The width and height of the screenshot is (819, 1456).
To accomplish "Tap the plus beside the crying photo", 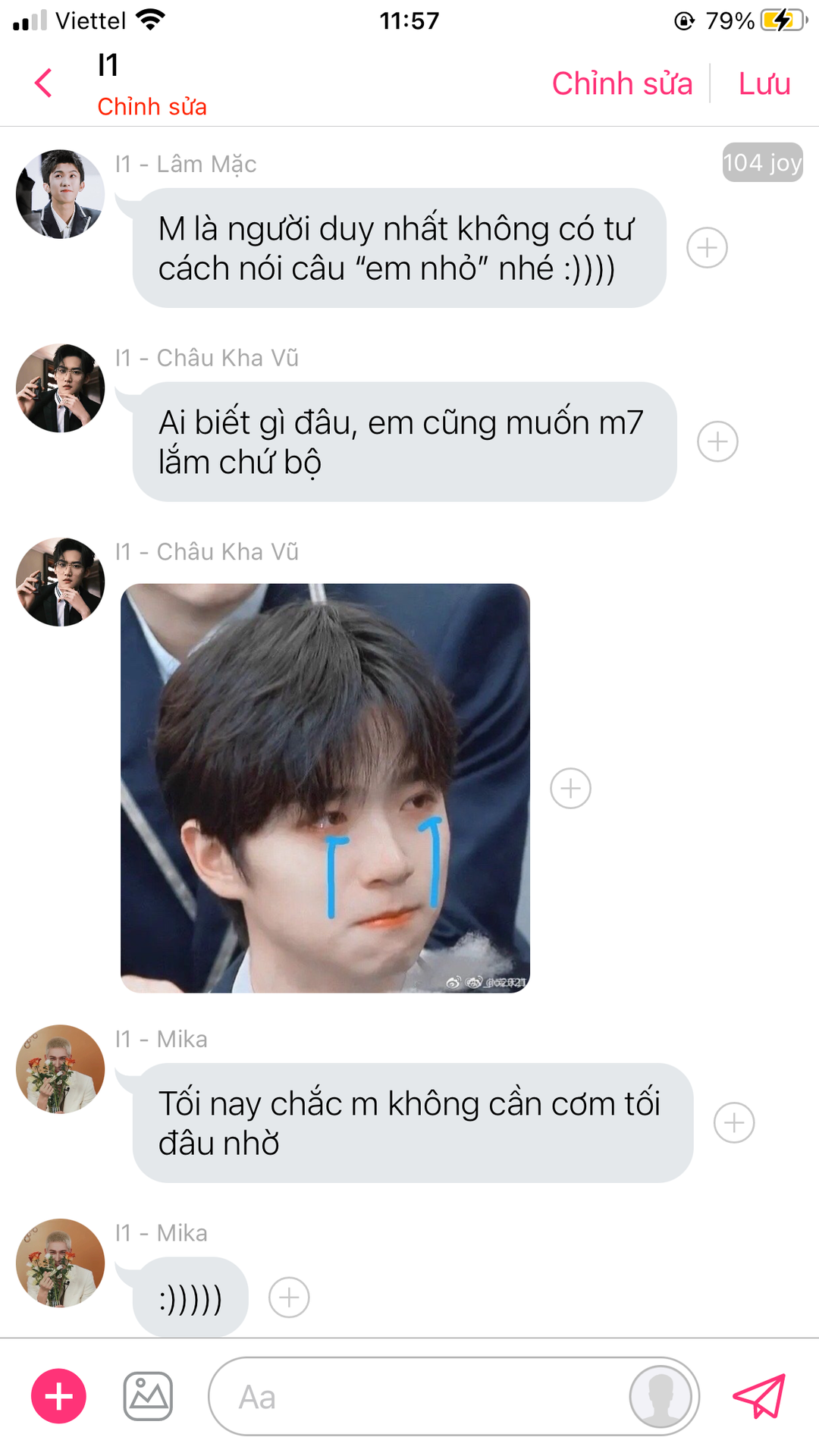I will point(570,788).
